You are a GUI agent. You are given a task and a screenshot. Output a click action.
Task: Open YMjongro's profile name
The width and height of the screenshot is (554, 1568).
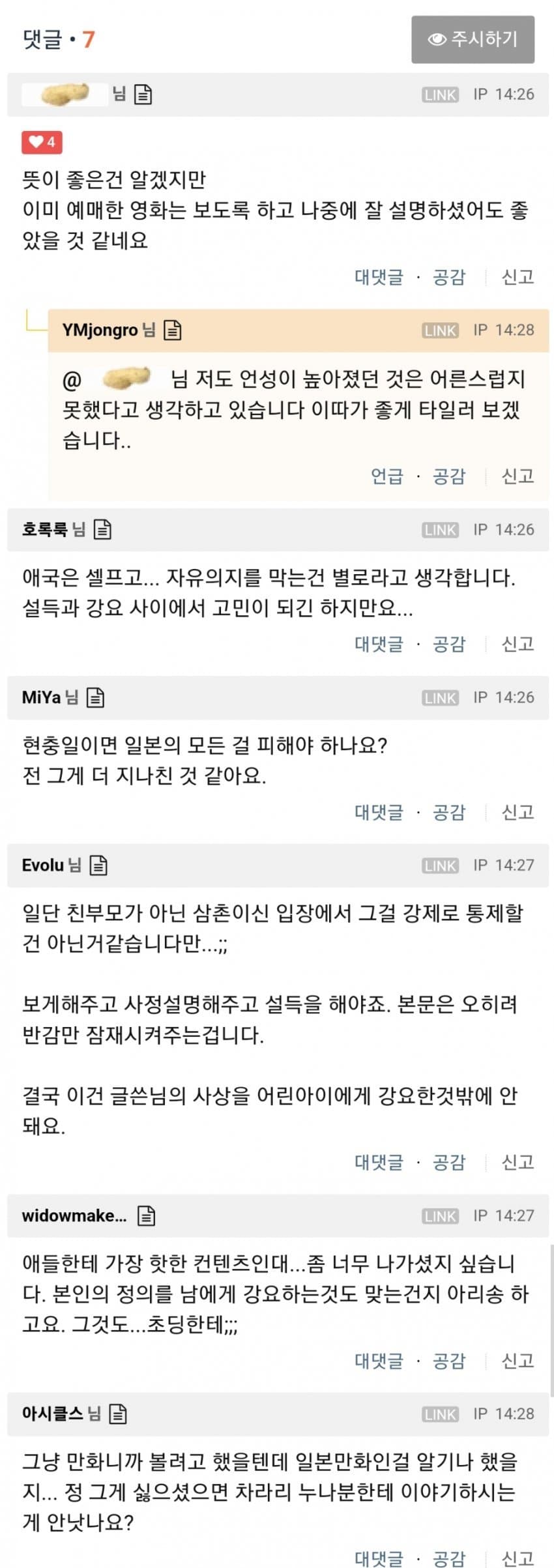coord(100,330)
